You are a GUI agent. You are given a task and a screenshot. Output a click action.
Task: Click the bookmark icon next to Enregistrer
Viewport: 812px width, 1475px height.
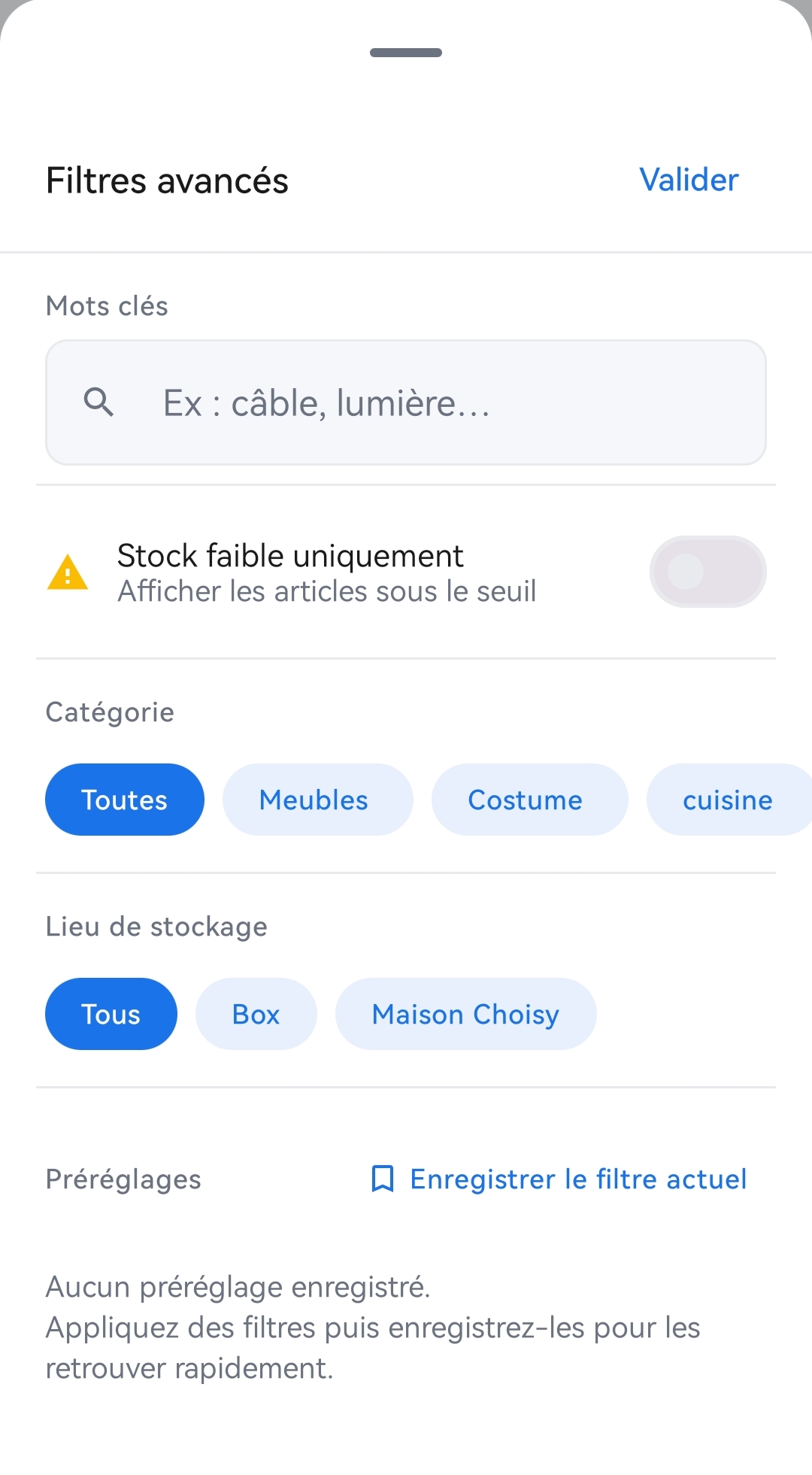point(383,1179)
